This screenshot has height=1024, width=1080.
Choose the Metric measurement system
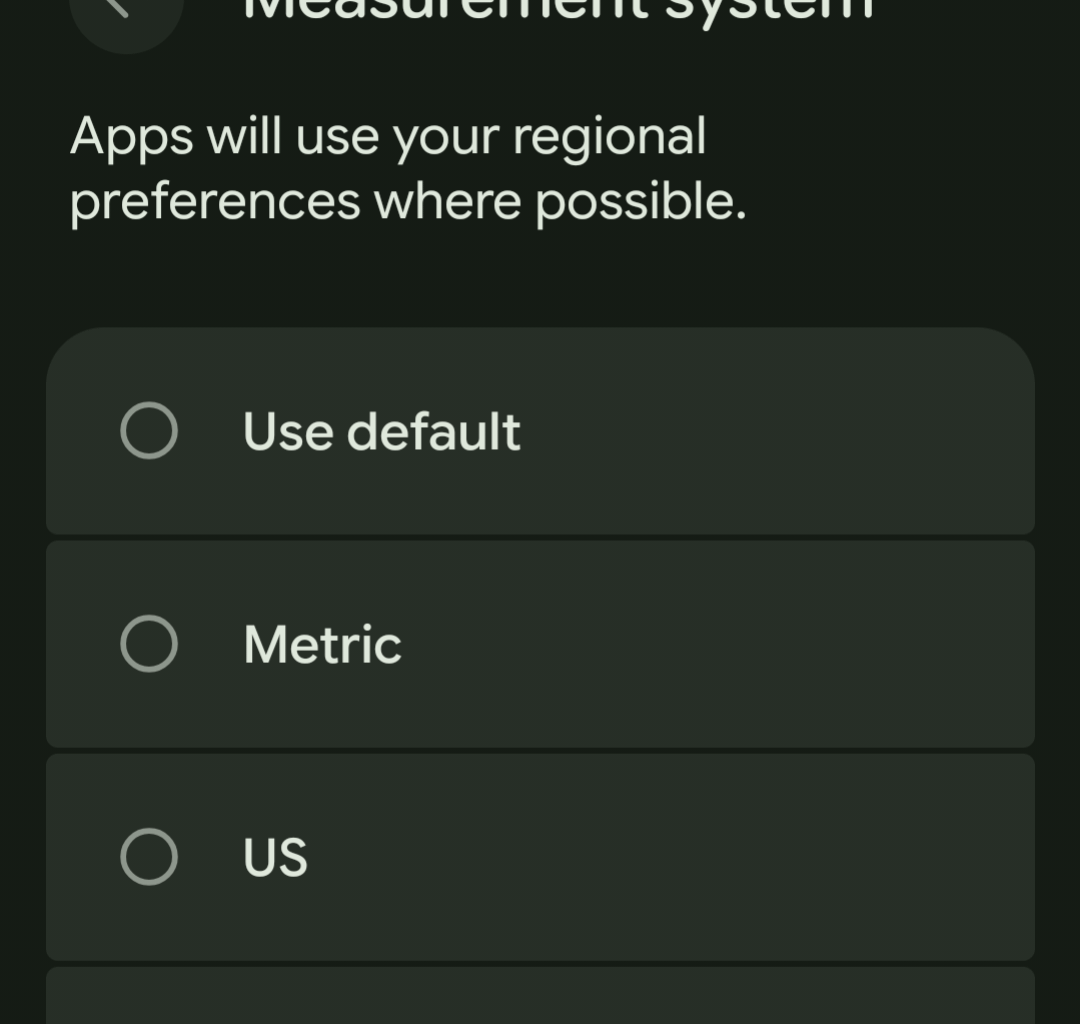149,644
